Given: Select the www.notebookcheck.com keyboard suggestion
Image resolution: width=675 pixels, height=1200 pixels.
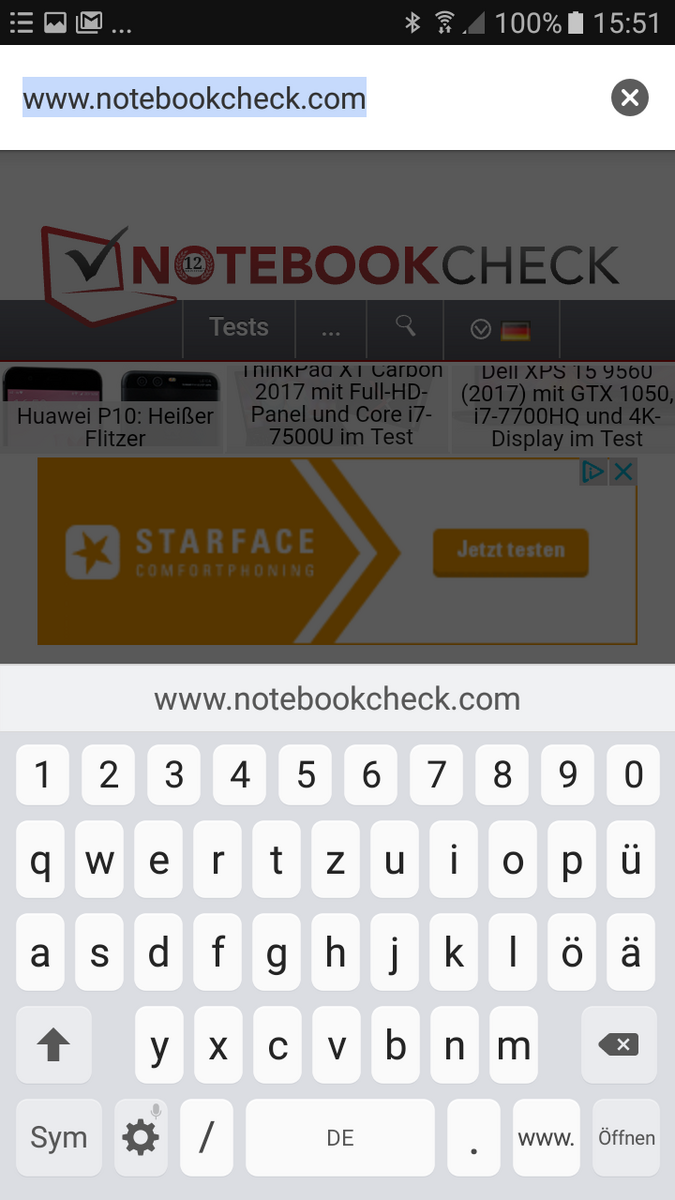Looking at the screenshot, I should [x=337, y=698].
